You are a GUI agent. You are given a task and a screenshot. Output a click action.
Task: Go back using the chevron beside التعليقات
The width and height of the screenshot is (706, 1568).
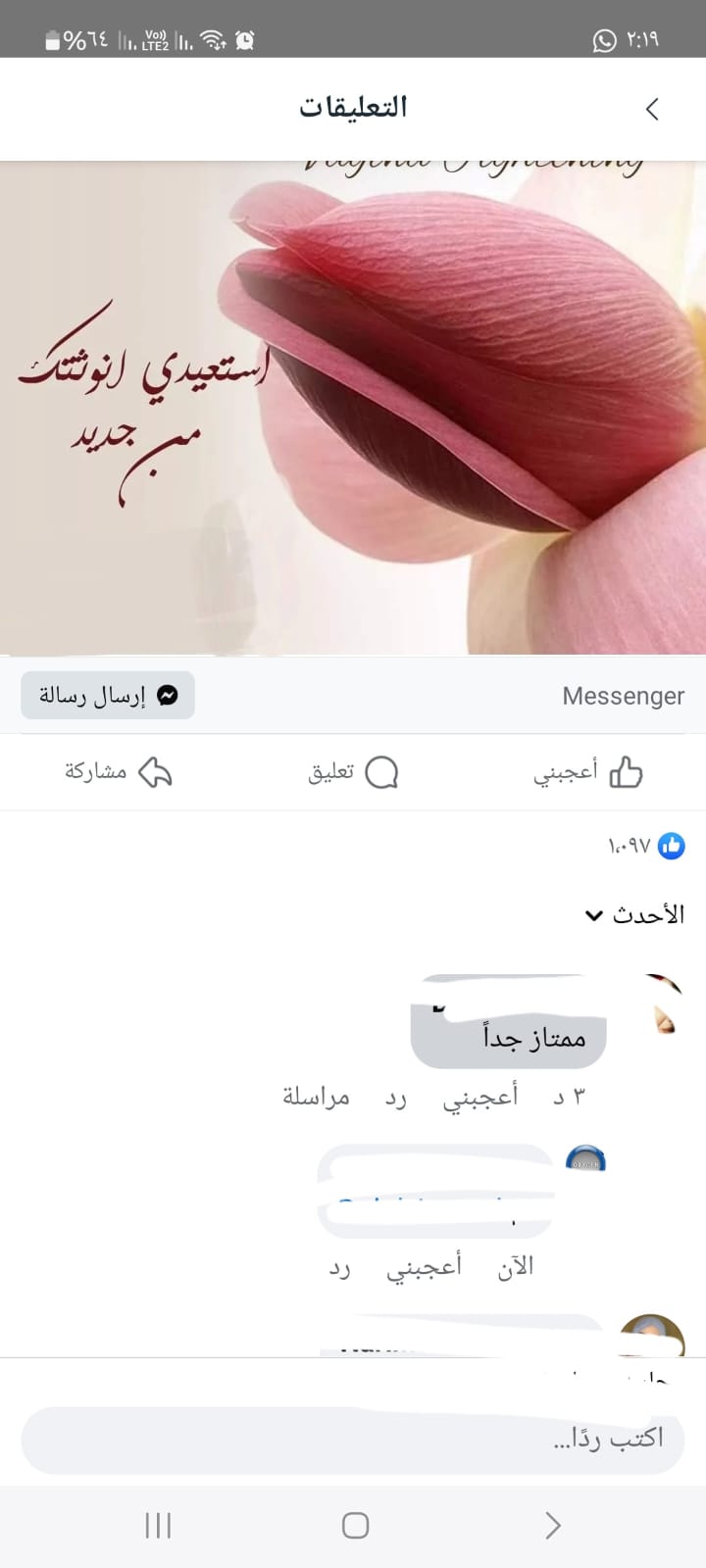(652, 109)
